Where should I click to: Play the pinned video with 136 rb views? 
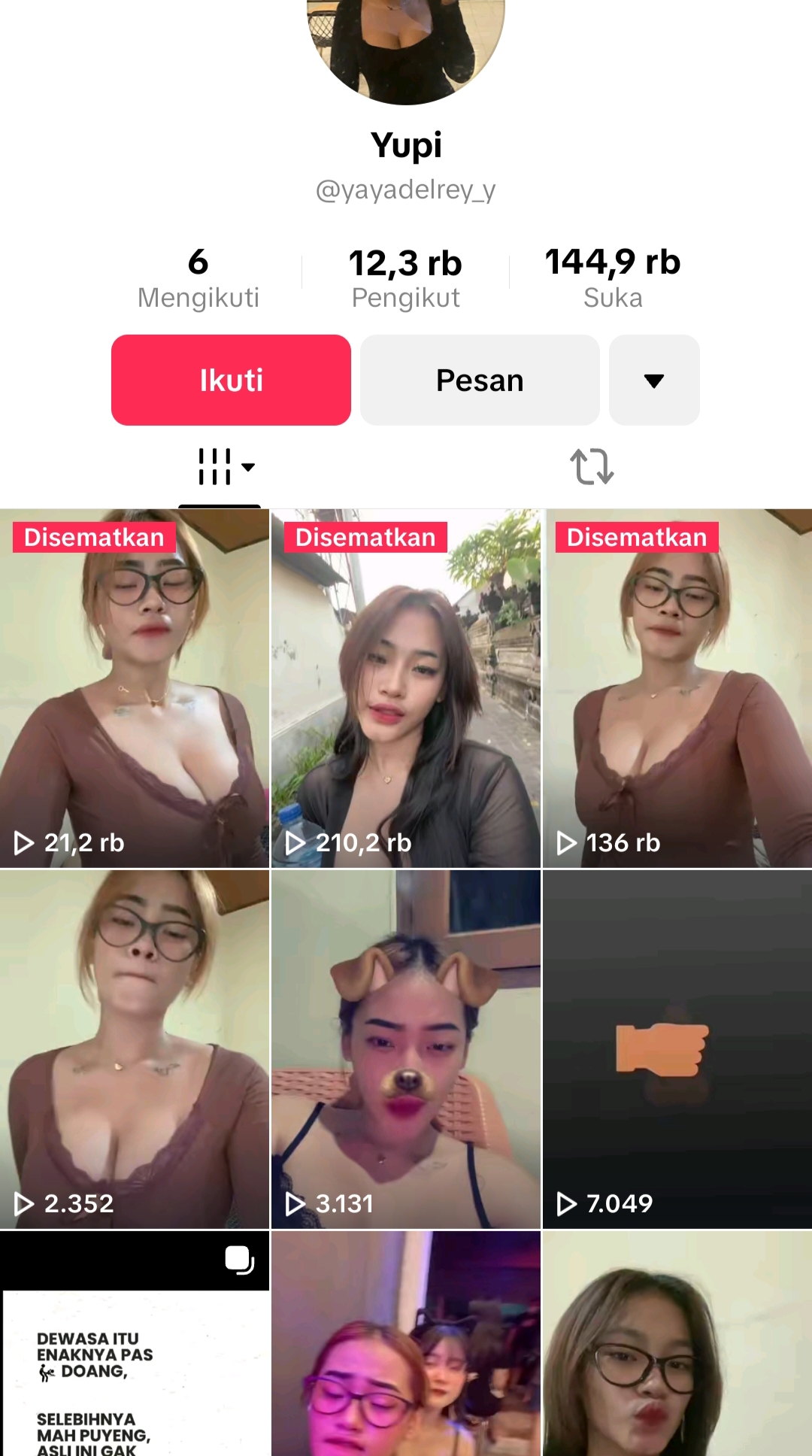[677, 688]
